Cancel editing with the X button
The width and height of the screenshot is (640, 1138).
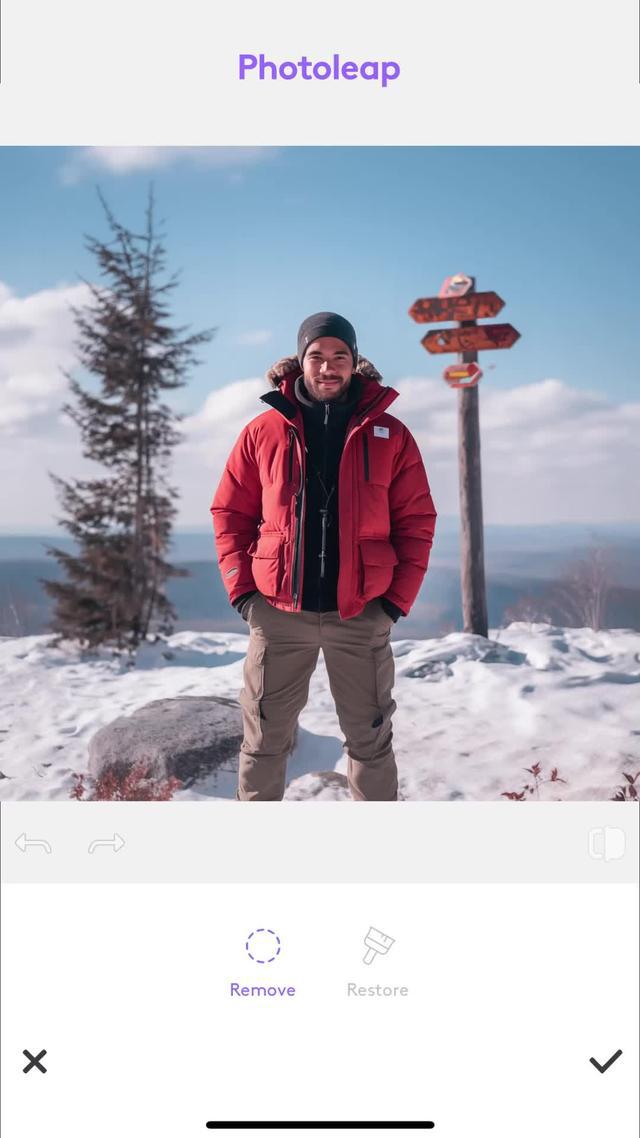(x=35, y=1061)
